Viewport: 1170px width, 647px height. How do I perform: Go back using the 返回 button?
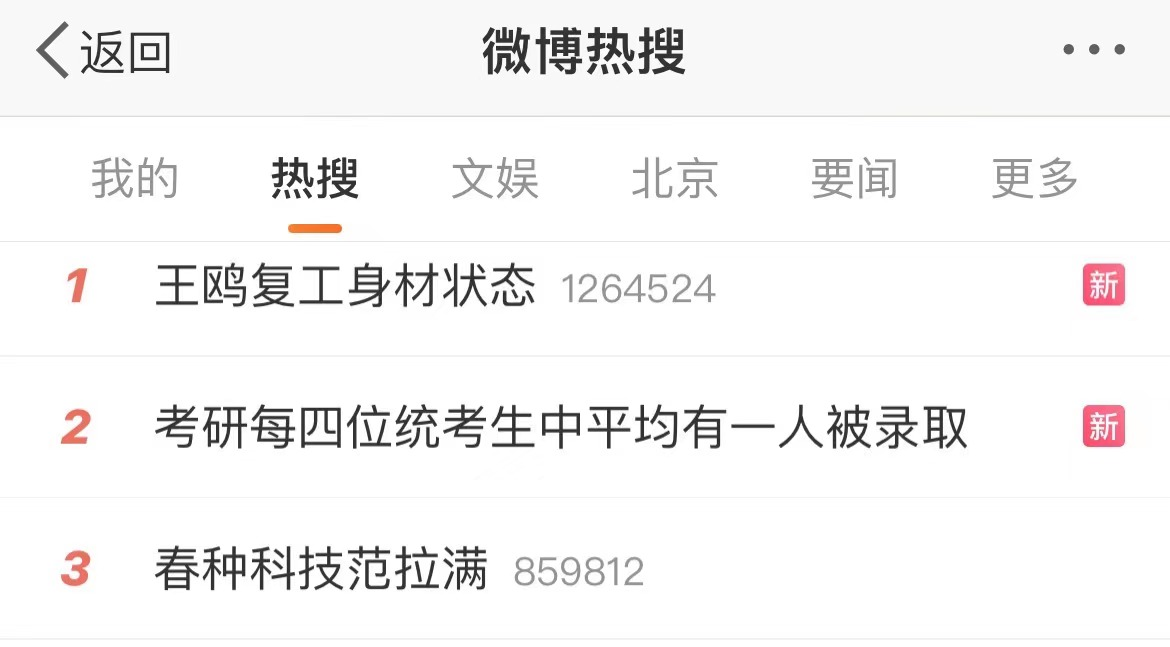tap(104, 51)
